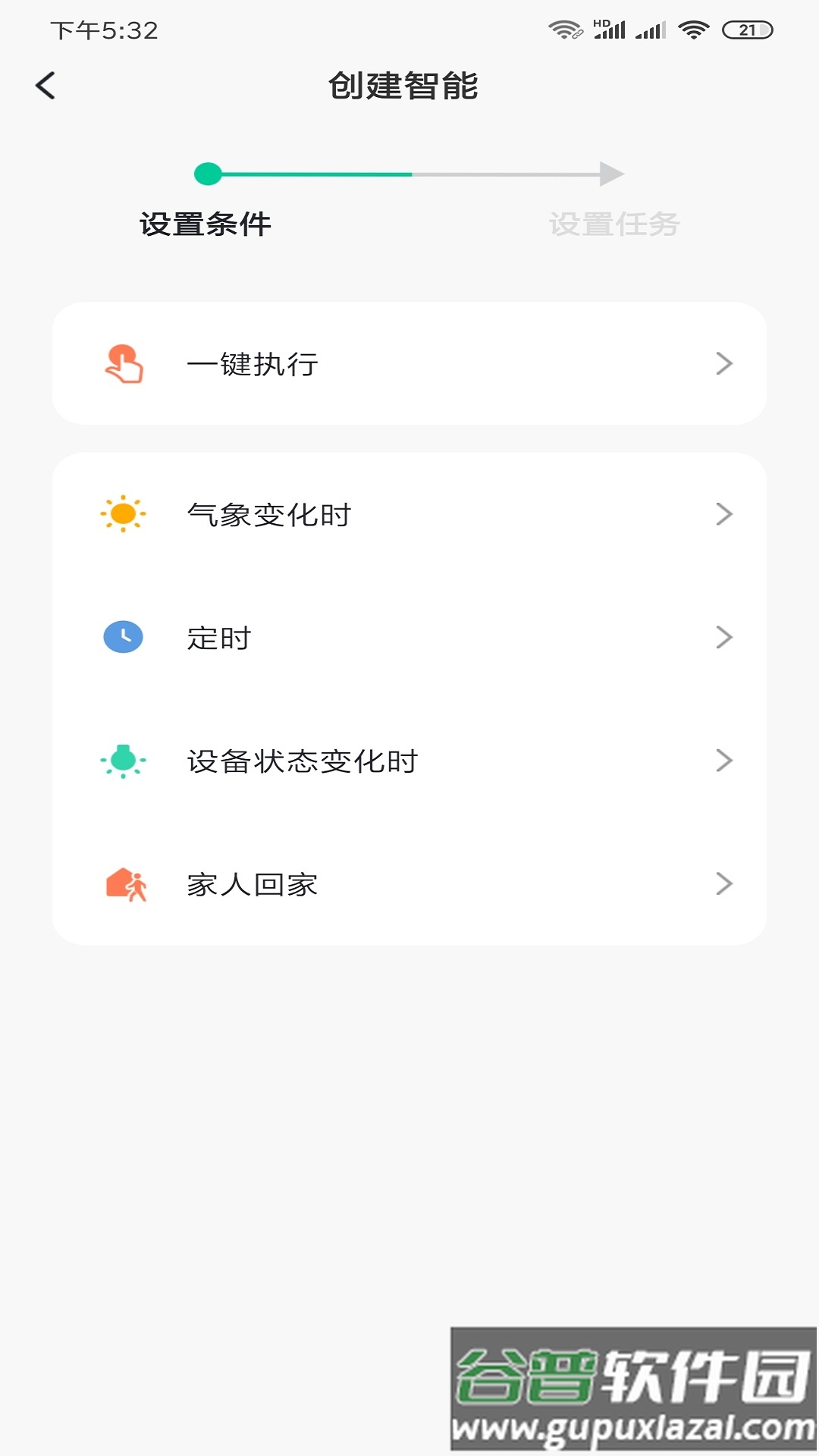The image size is (819, 1456).
Task: Tap the blue clock icon for 定时
Action: point(124,638)
